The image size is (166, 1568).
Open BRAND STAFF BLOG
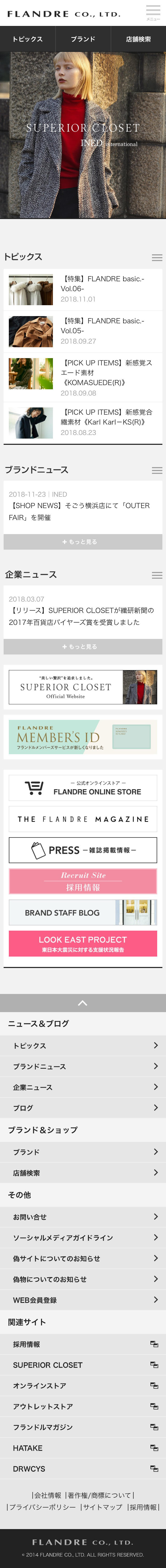[x=83, y=912]
